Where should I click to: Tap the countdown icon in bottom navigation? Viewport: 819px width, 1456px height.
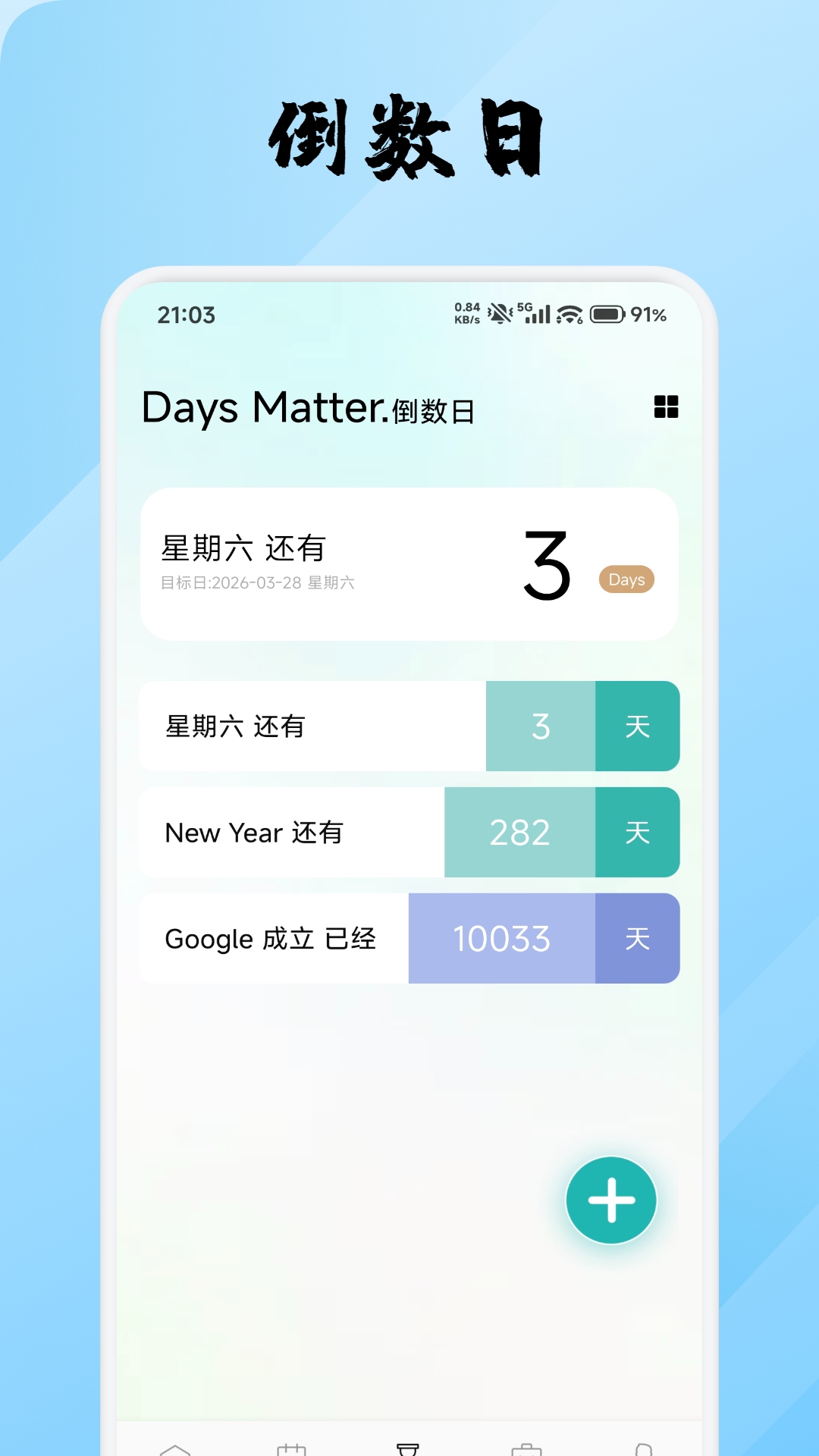point(409,1445)
